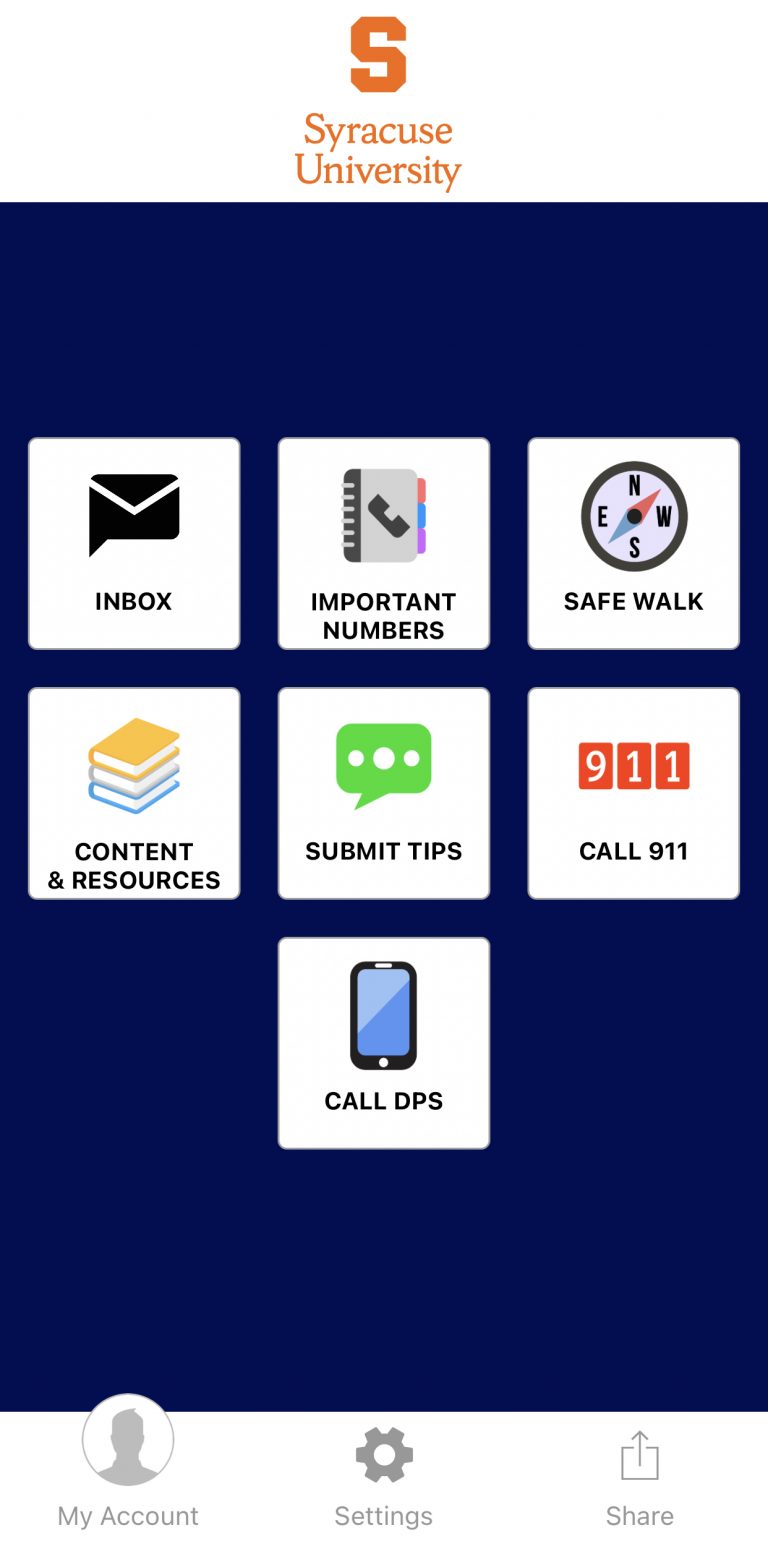Tap the Call DPS tile
768x1554 pixels.
point(384,1043)
